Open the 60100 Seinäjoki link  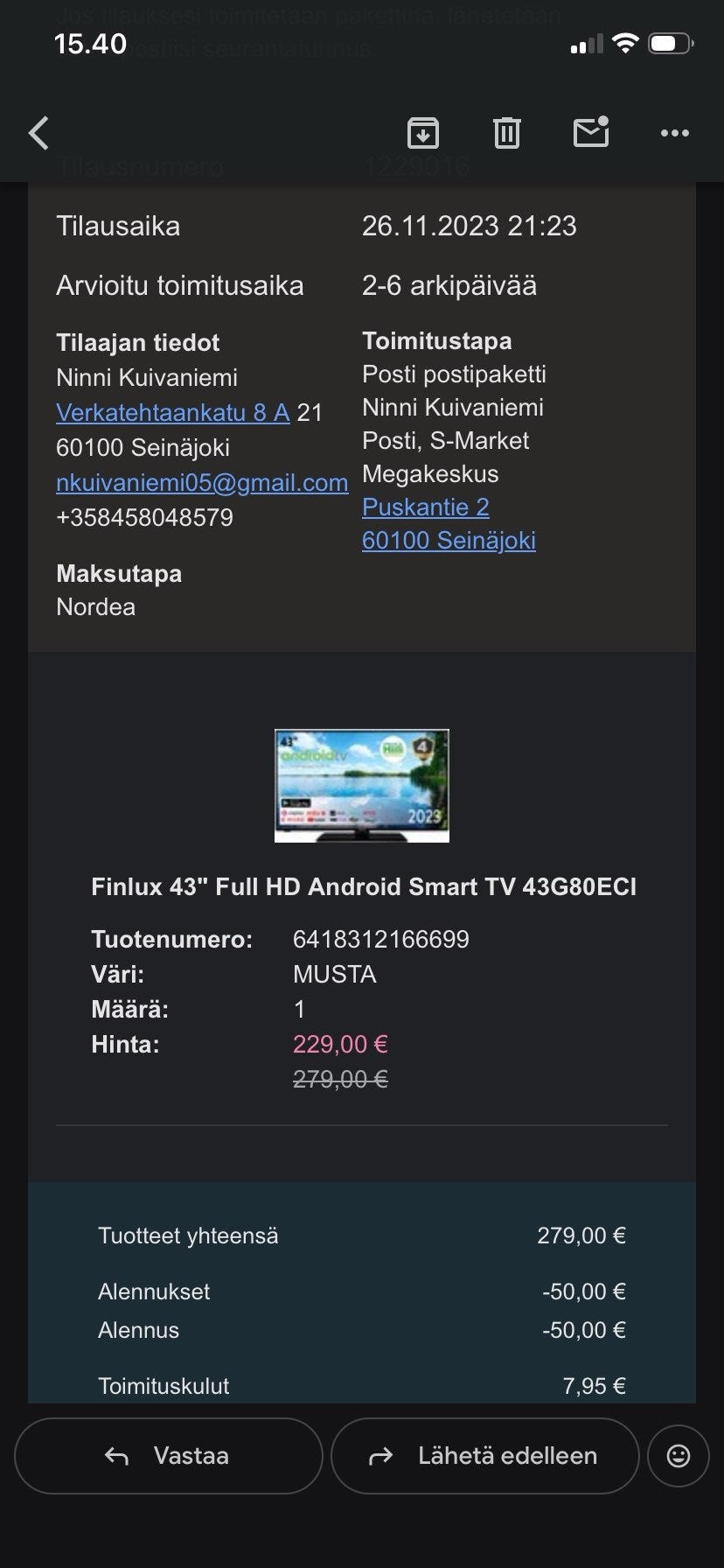449,540
